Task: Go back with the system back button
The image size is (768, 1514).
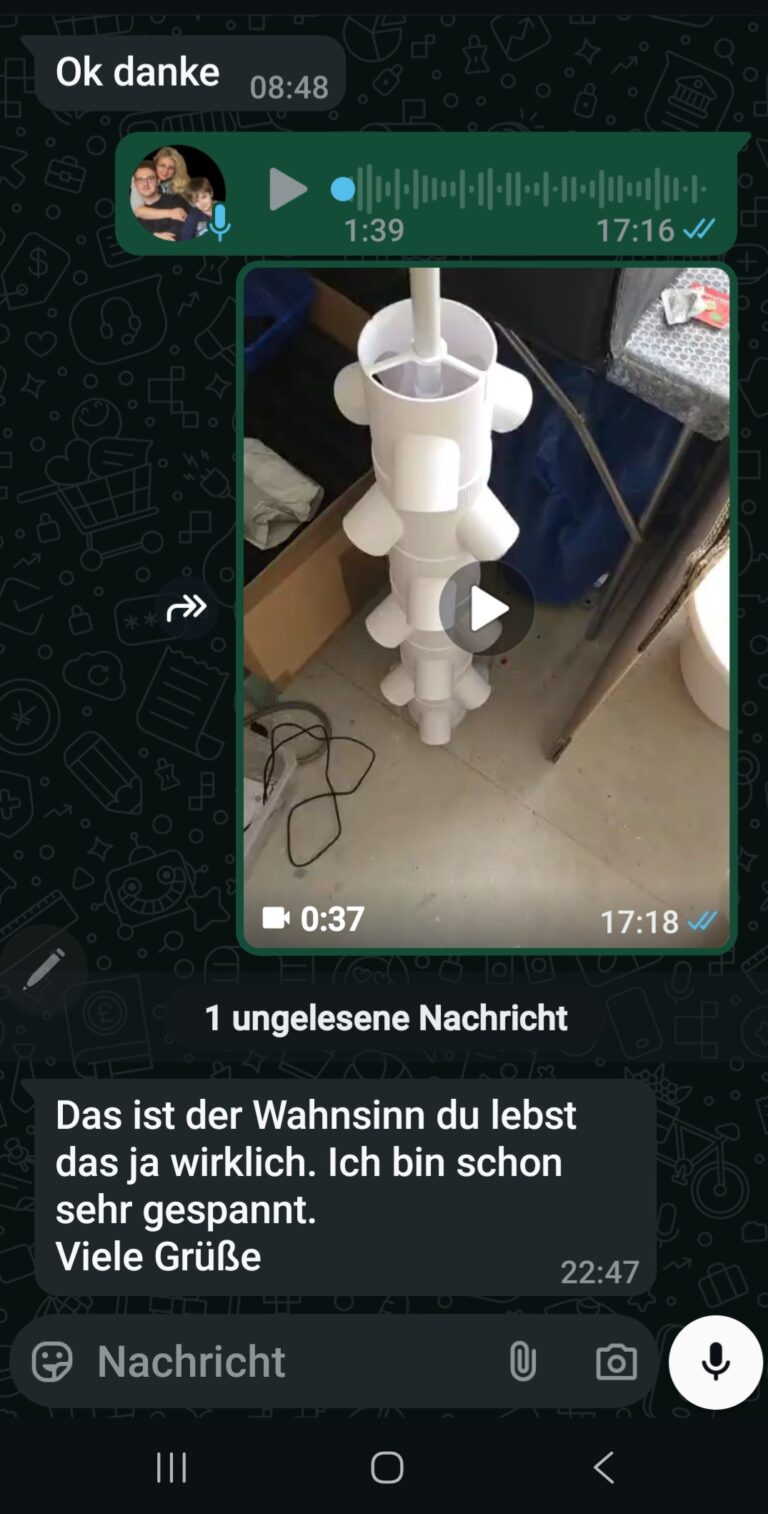Action: pos(603,1467)
